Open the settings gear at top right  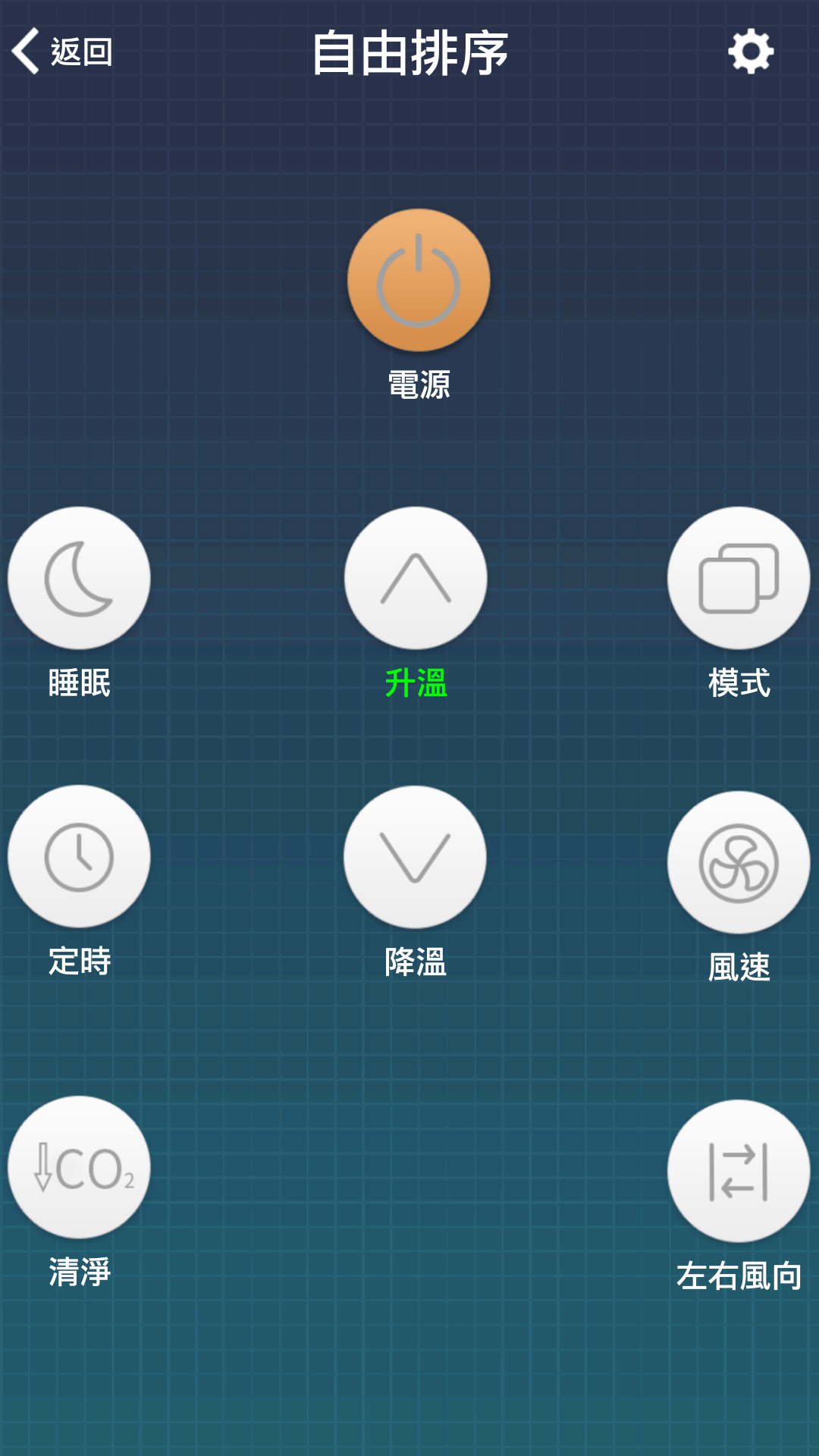[750, 52]
